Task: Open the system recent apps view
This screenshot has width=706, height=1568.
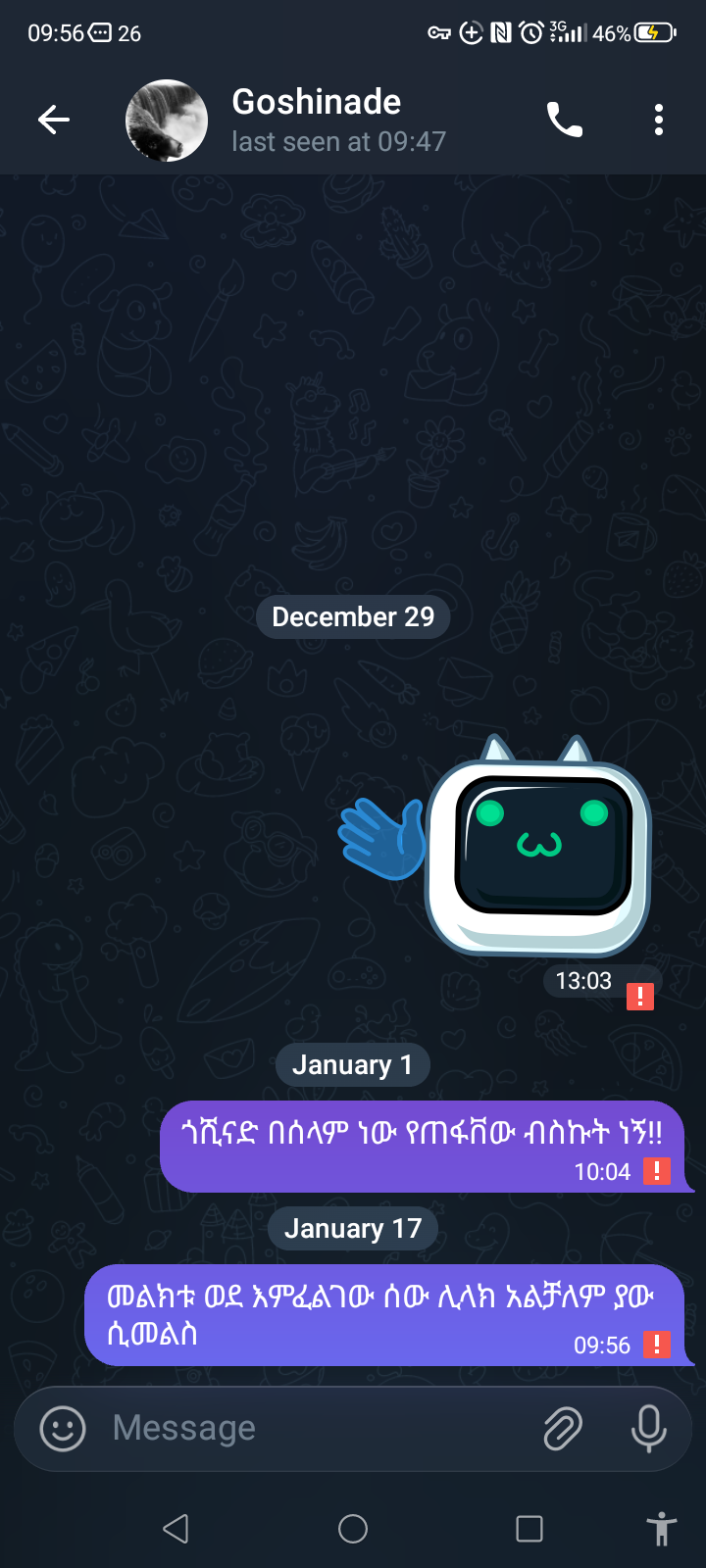Action: (529, 1529)
